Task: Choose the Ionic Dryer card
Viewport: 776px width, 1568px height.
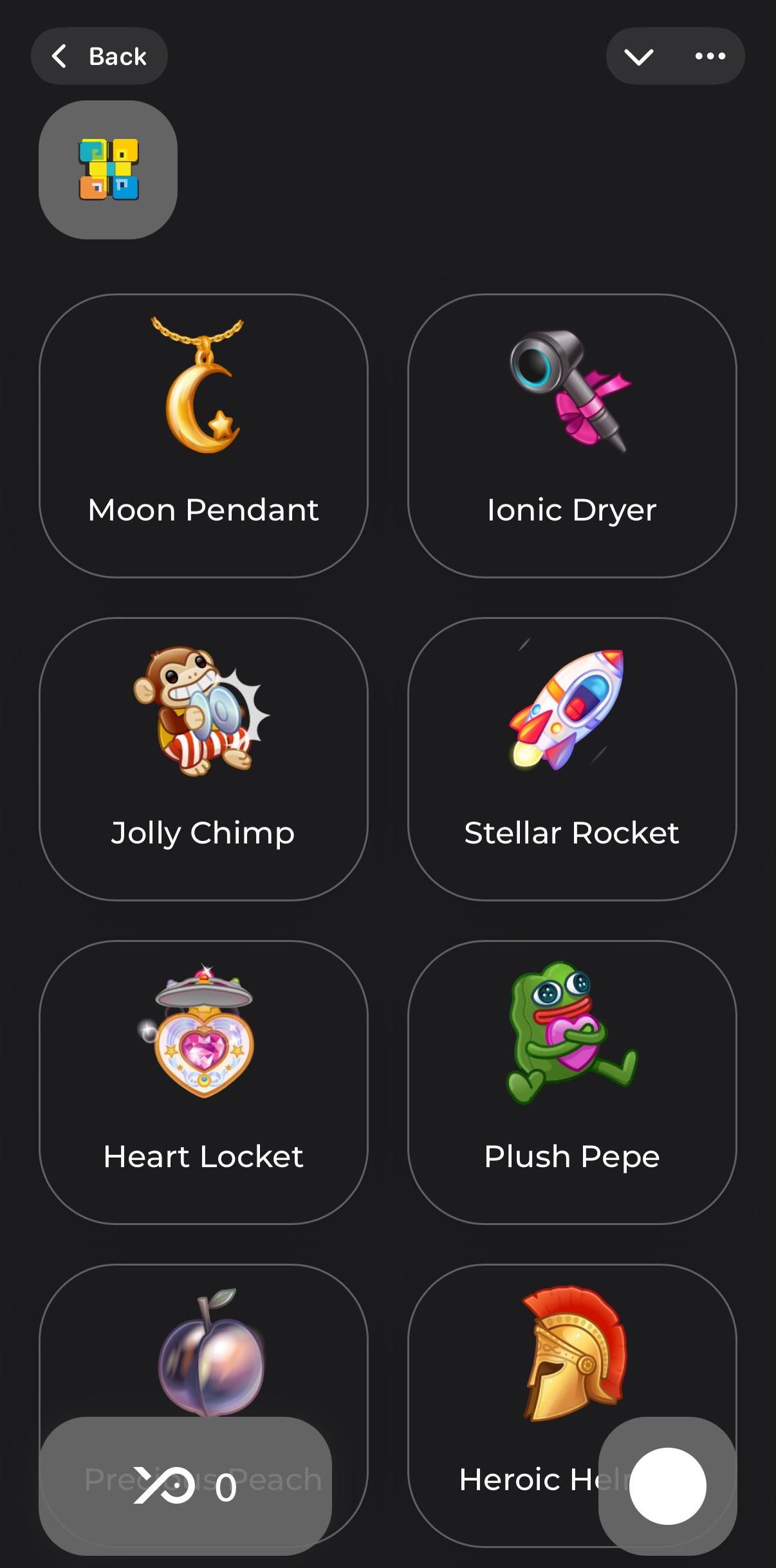Action: 572,436
